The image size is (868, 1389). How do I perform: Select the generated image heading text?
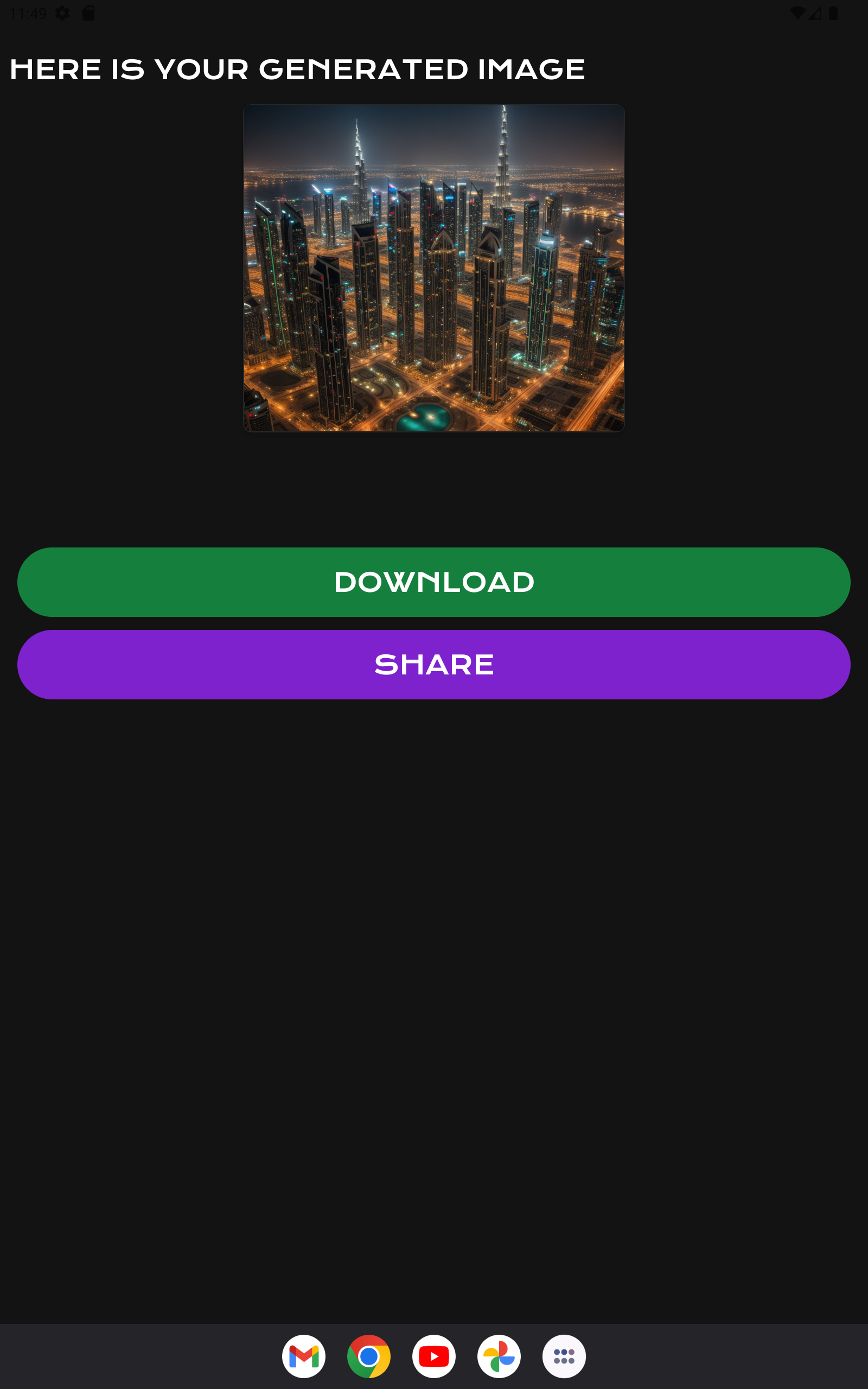297,69
